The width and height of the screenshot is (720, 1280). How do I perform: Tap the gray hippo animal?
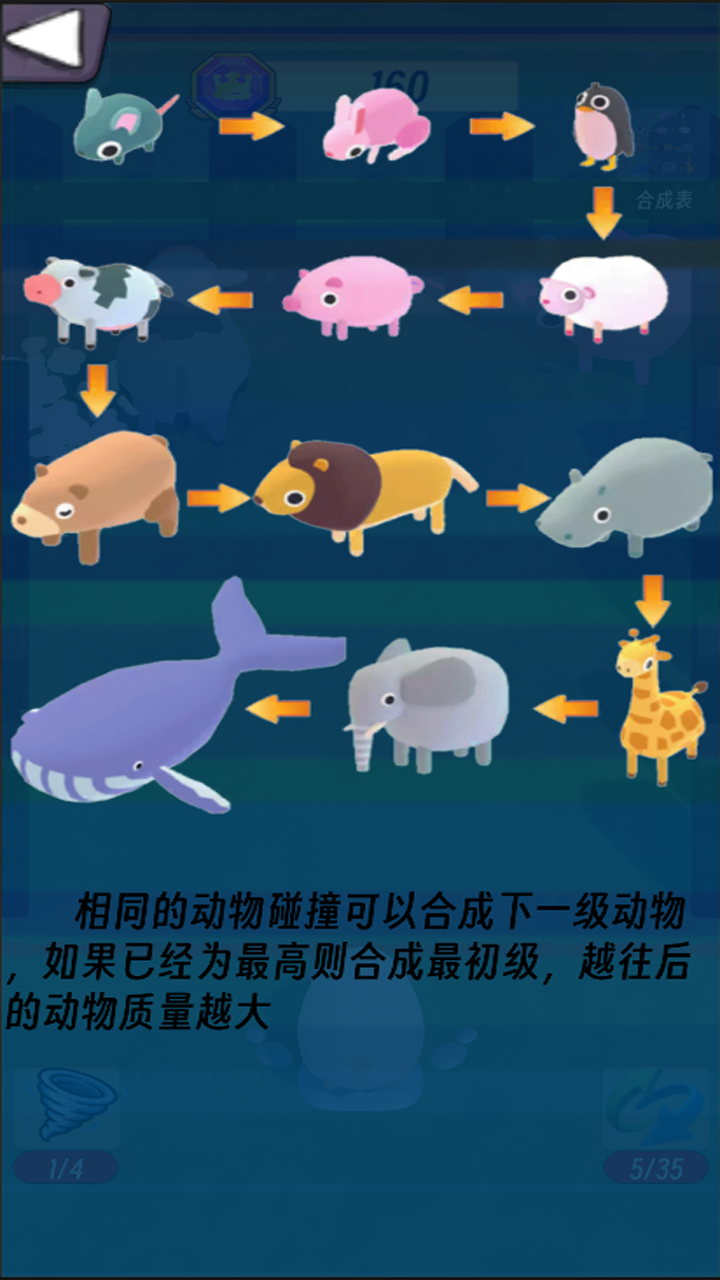(x=620, y=500)
